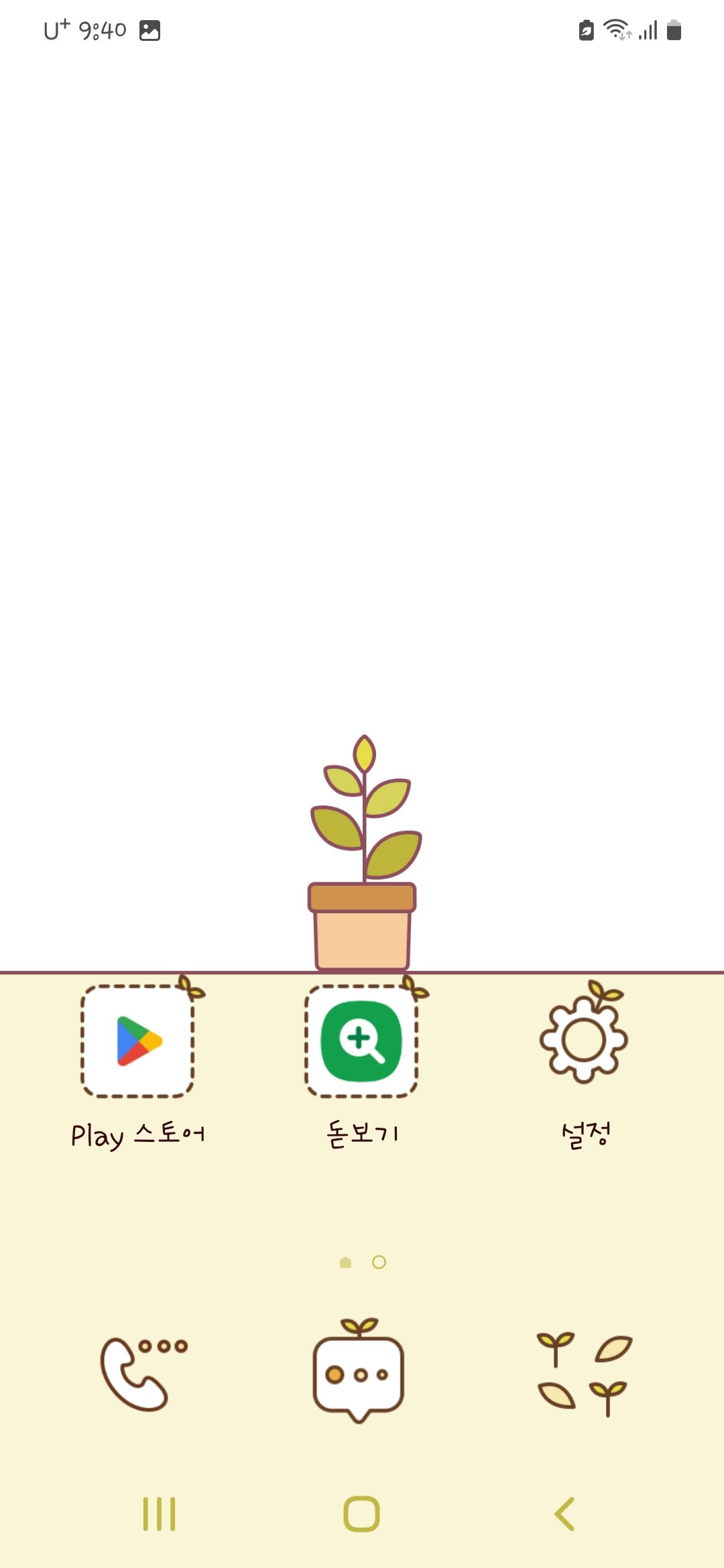Show recent apps

pyautogui.click(x=160, y=1514)
